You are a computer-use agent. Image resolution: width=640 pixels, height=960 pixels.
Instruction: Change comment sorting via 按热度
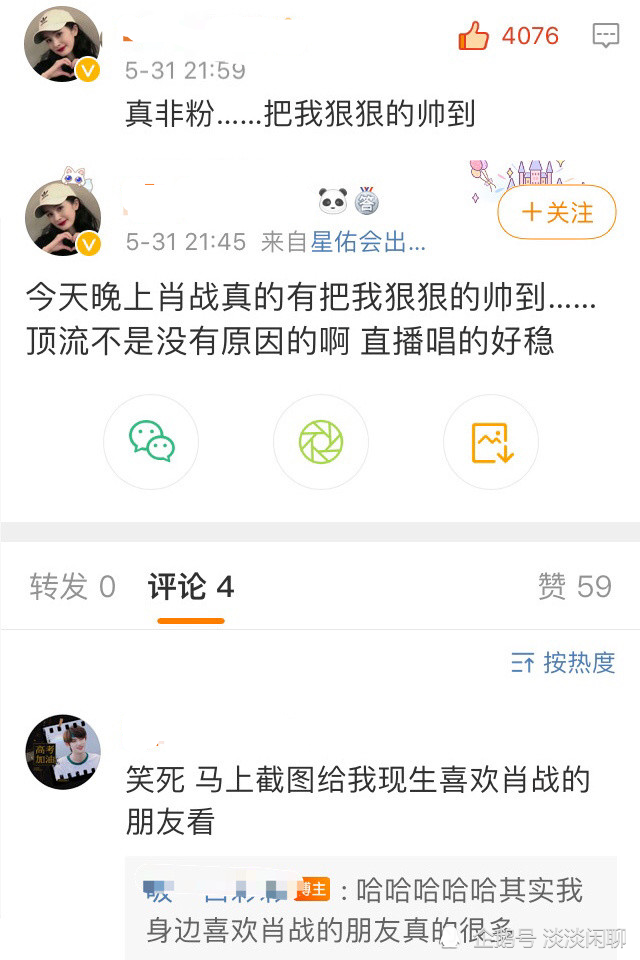(563, 663)
